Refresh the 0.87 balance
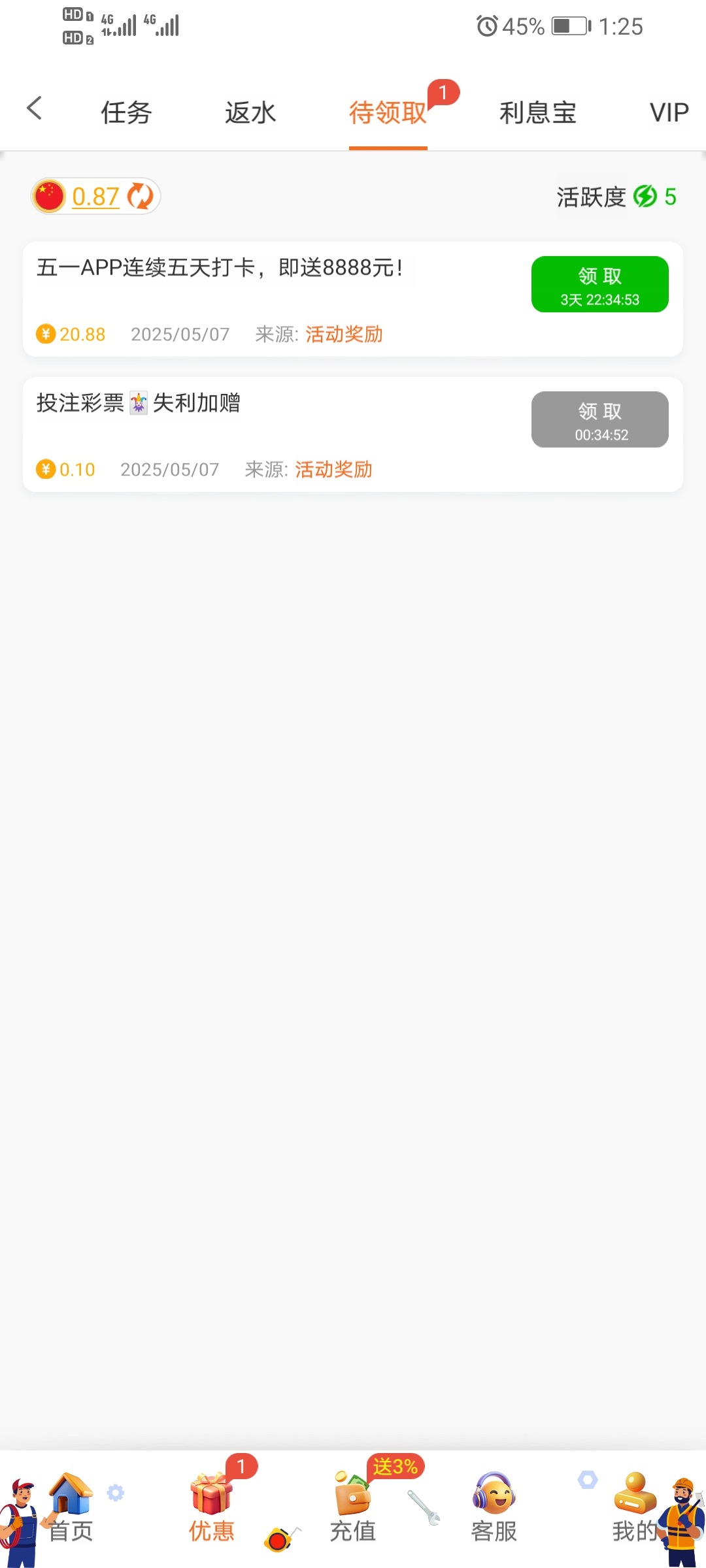 click(x=140, y=196)
